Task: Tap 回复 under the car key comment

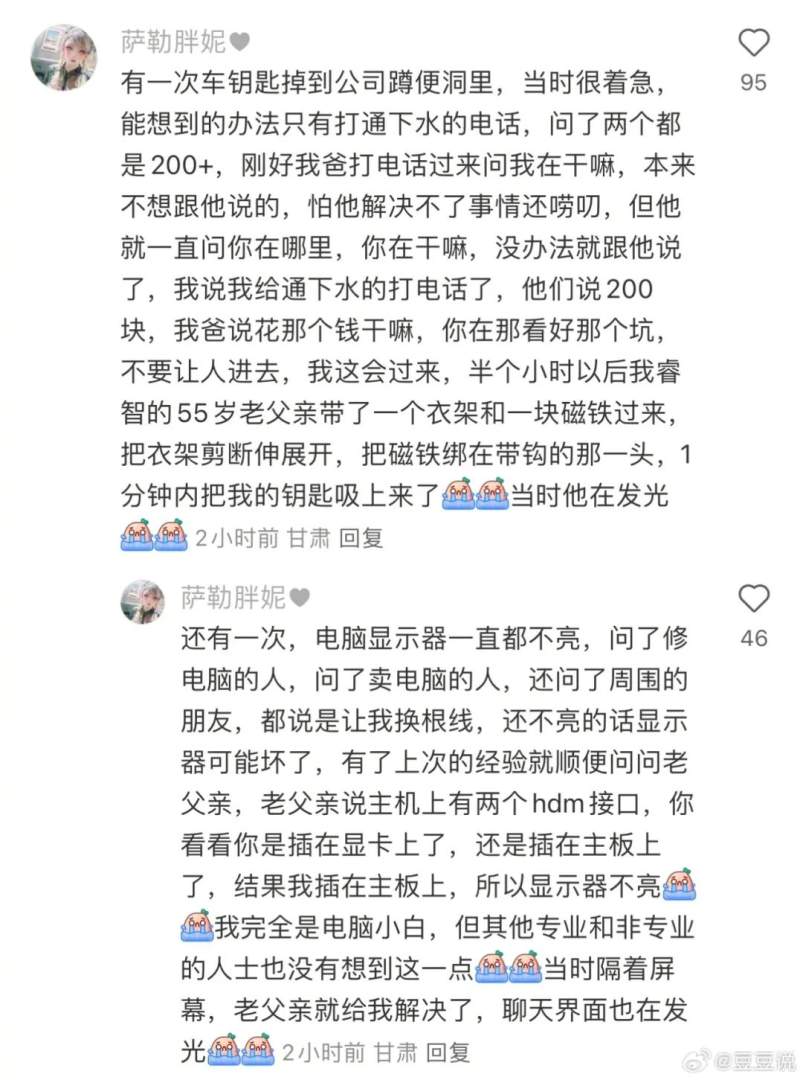Action: pos(361,538)
